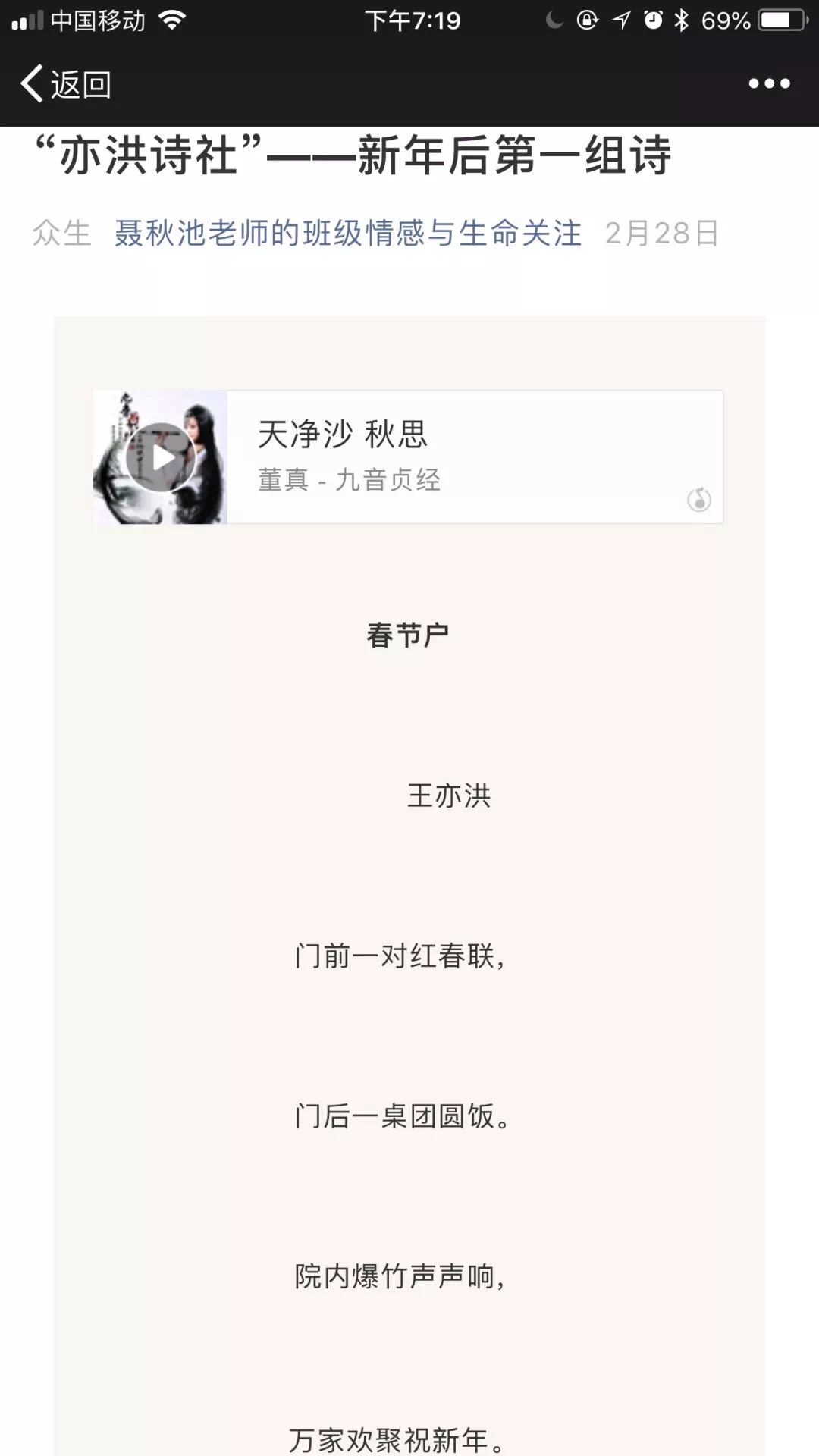Screen dimensions: 819x1456
Task: Go back using the 返回 button
Action: click(x=66, y=84)
